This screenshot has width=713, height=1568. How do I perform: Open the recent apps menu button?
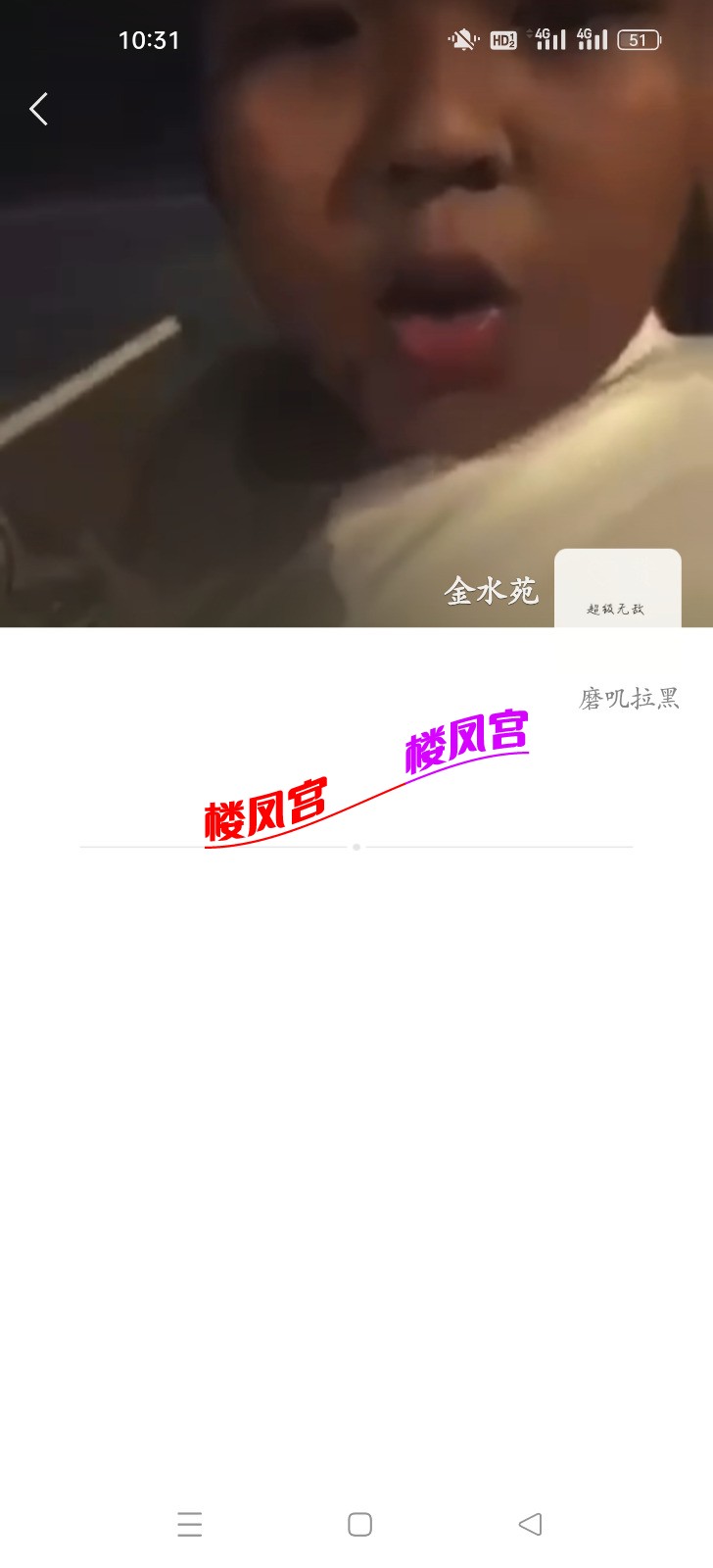pos(190,1524)
